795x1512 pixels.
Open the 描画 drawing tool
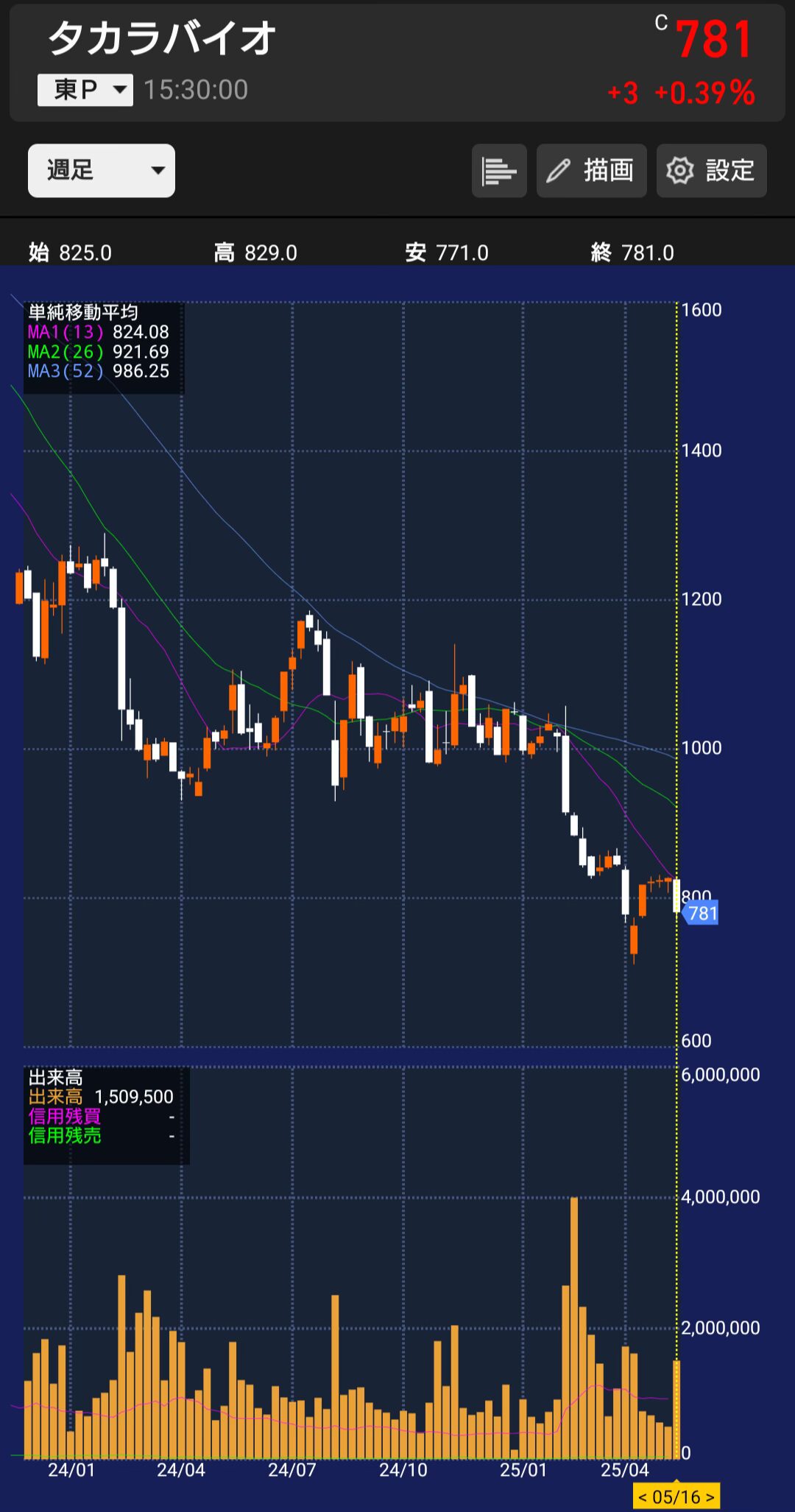(x=591, y=171)
